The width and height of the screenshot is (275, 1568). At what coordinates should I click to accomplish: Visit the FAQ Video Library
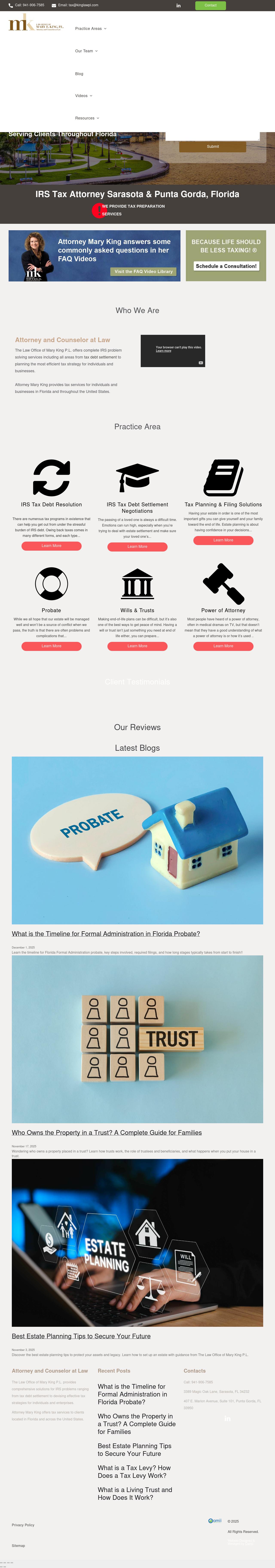pos(144,272)
